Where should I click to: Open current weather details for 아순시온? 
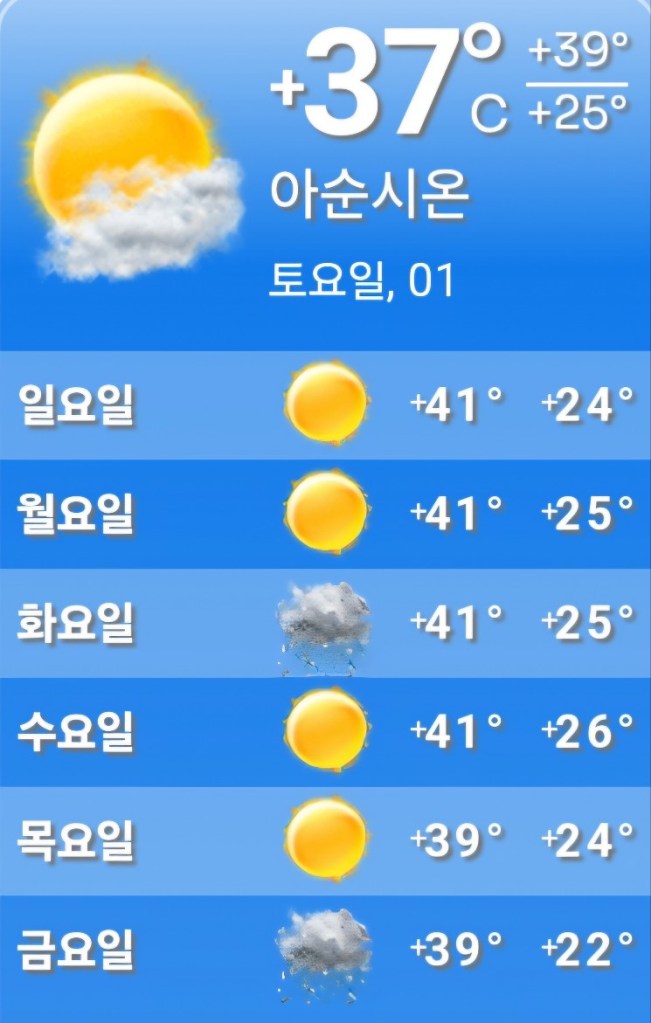pos(368,195)
